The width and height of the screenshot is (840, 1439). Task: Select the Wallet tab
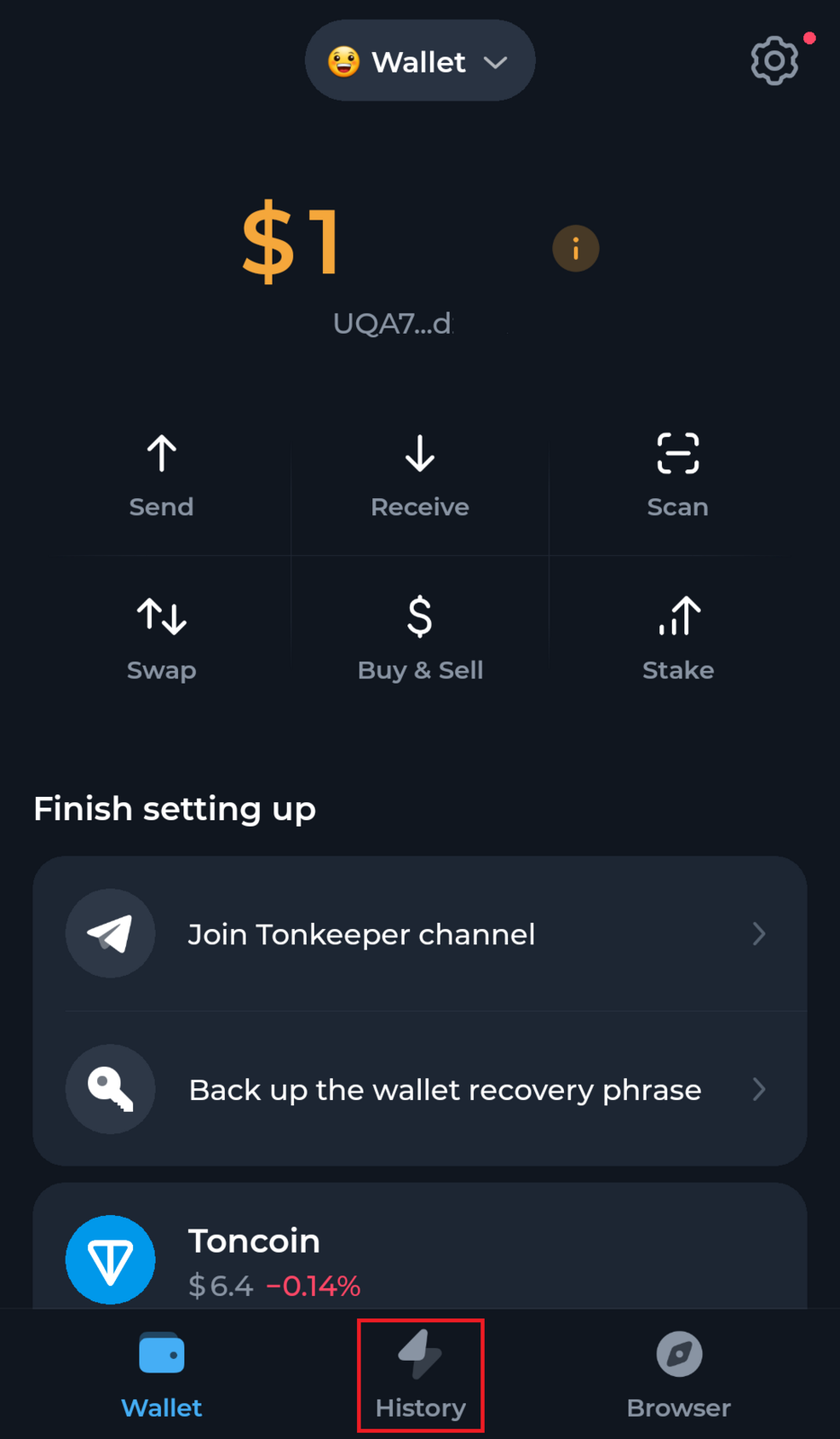[x=162, y=1374]
